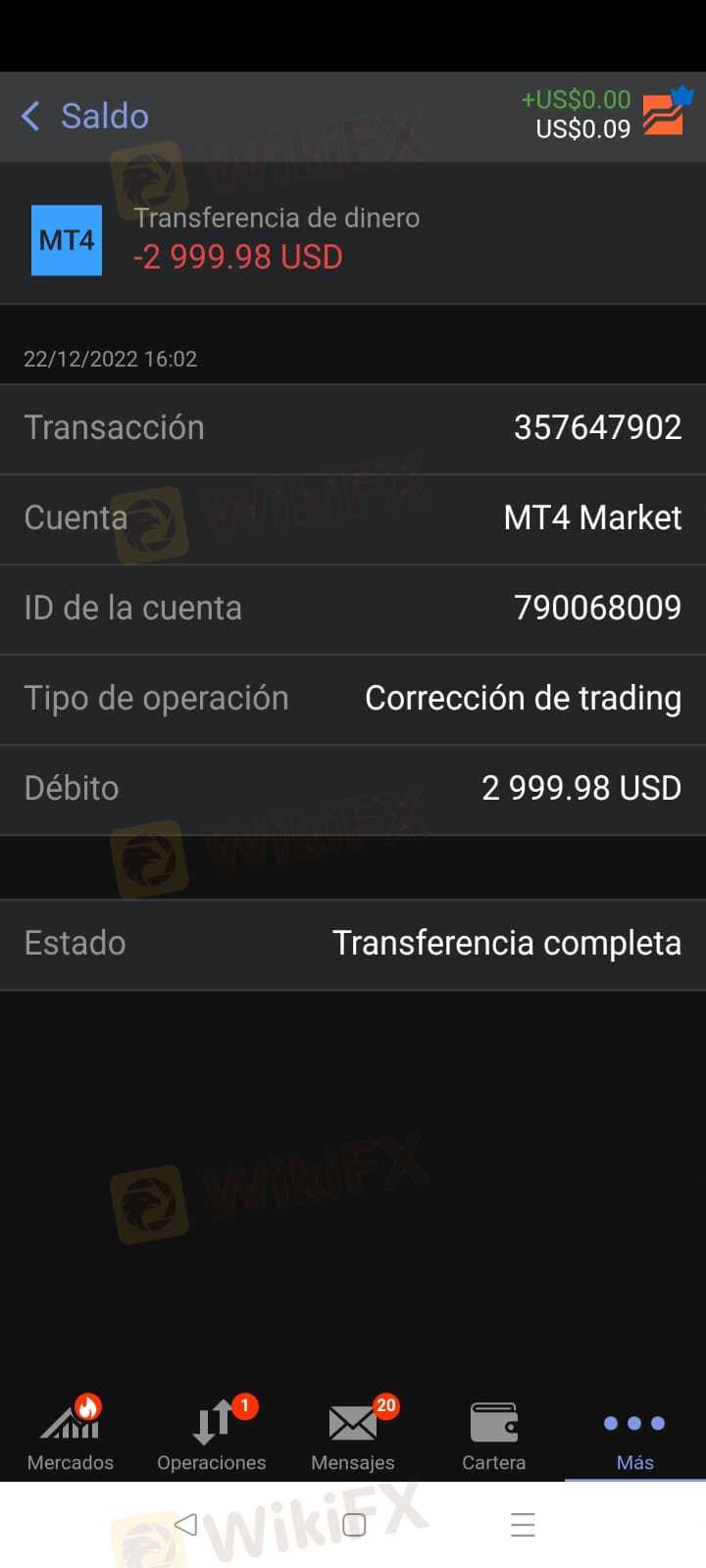Tap the system home button
The image size is (706, 1568).
pyautogui.click(x=354, y=1525)
